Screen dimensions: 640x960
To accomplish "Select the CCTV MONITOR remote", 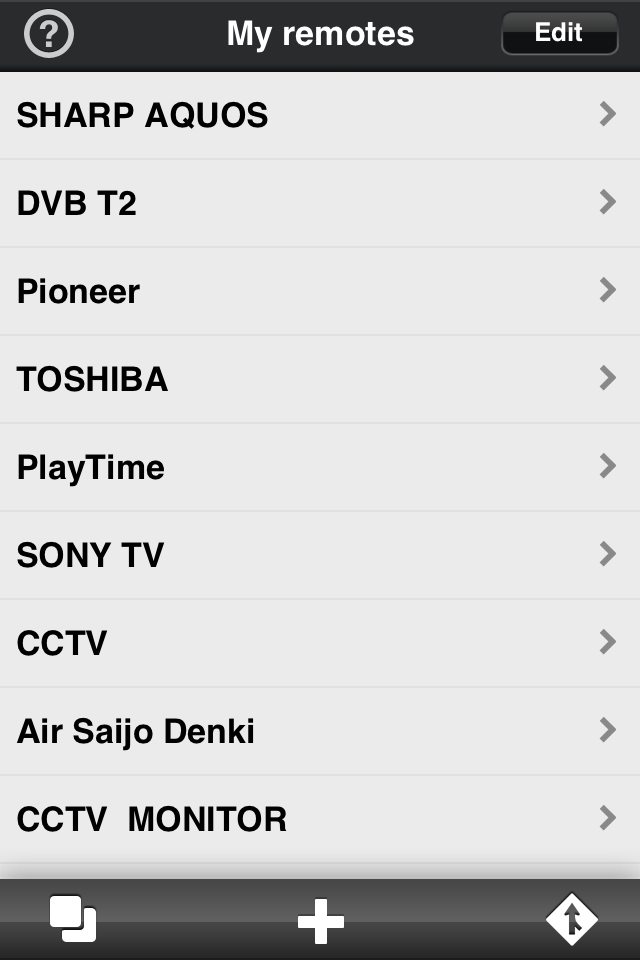I will [320, 820].
